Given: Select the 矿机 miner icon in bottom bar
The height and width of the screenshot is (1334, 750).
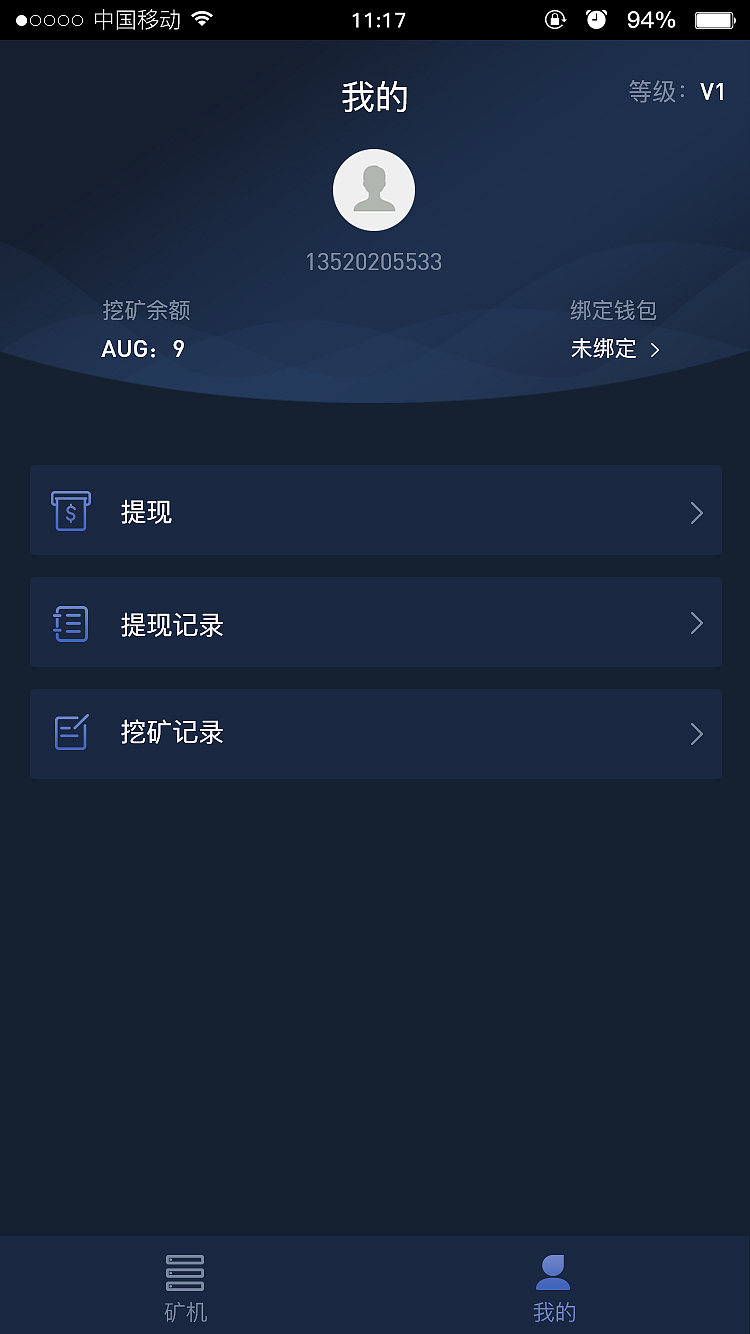Looking at the screenshot, I should pos(184,1272).
